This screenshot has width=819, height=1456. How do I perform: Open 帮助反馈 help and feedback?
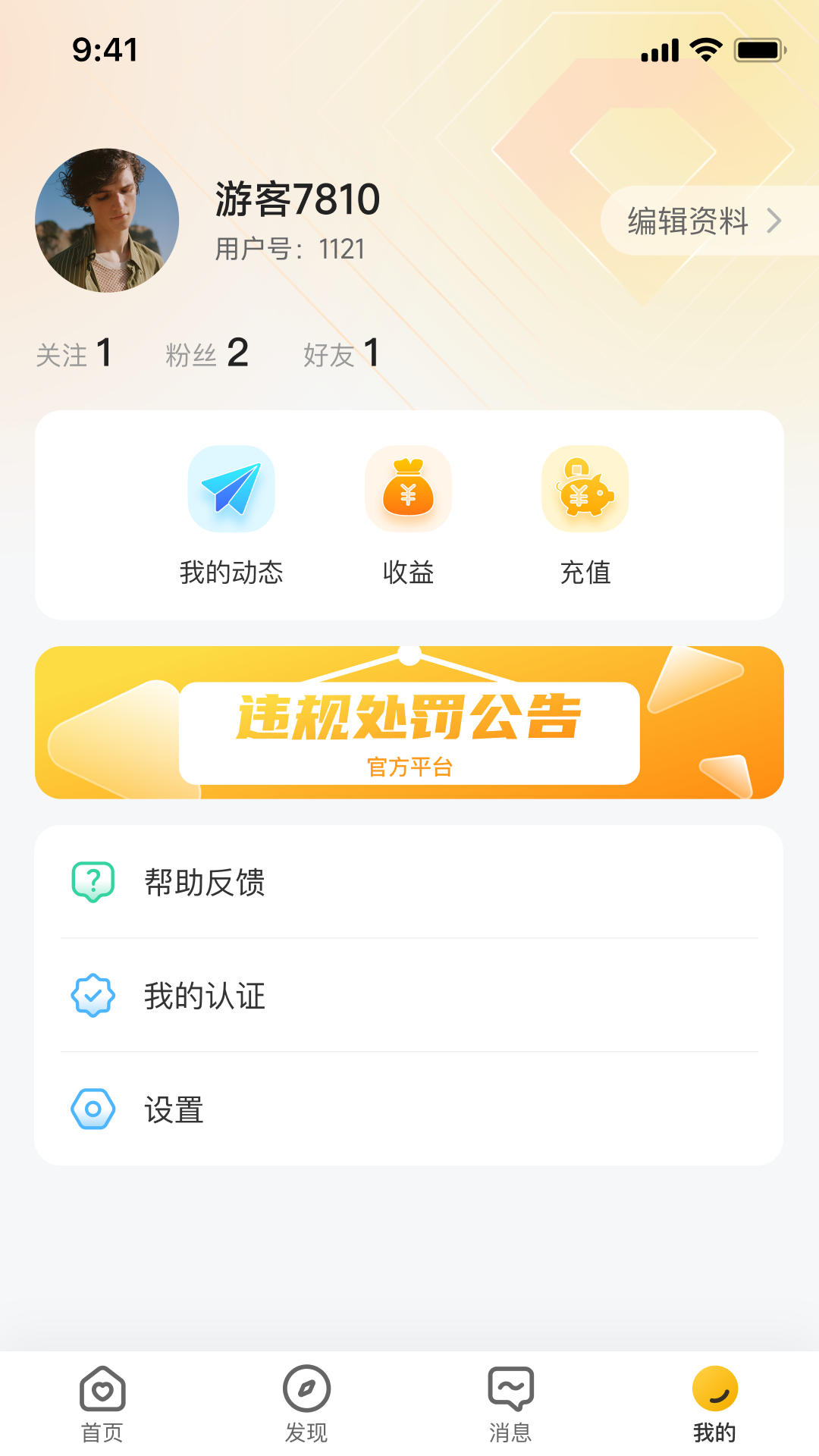click(x=409, y=882)
